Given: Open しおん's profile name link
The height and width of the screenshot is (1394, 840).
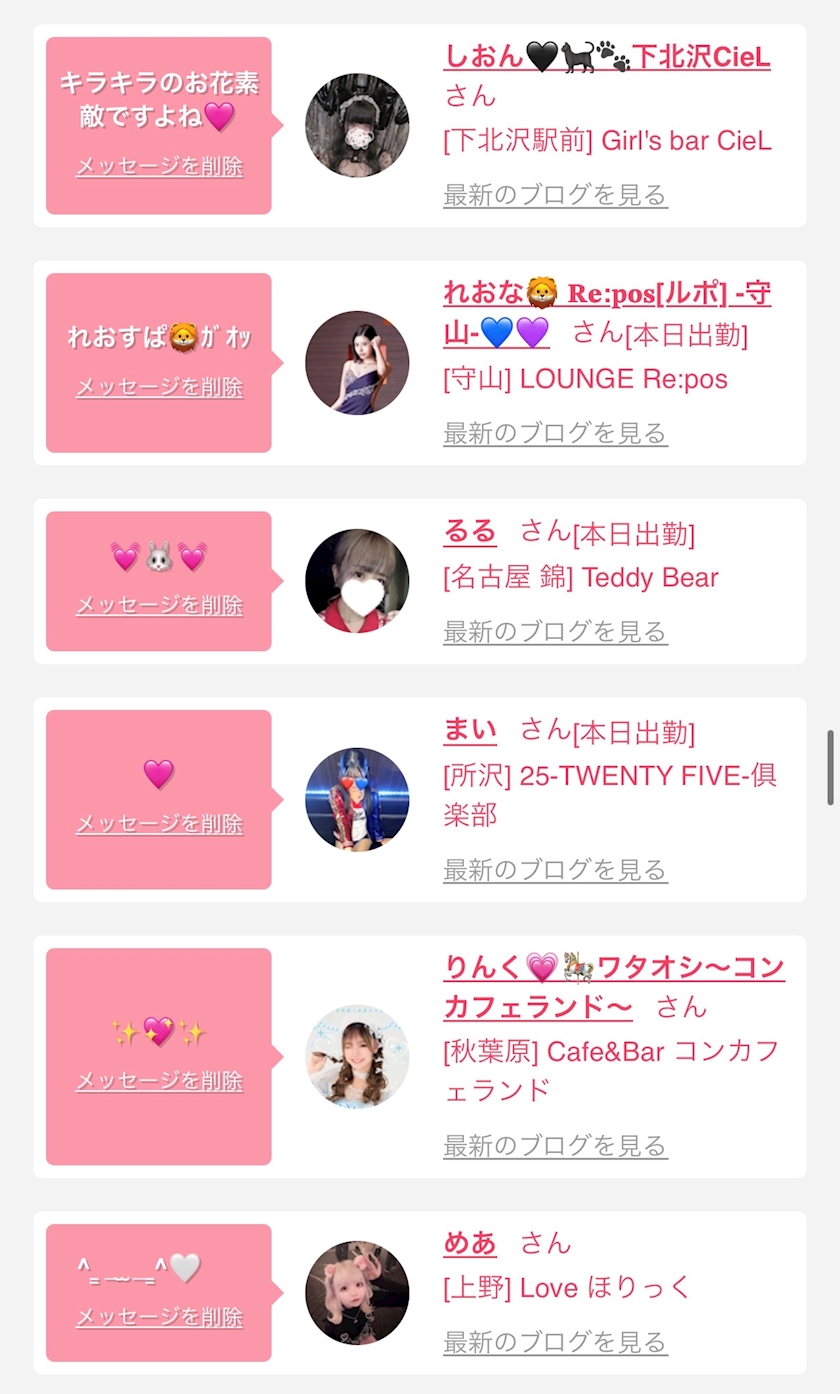Looking at the screenshot, I should coord(606,57).
